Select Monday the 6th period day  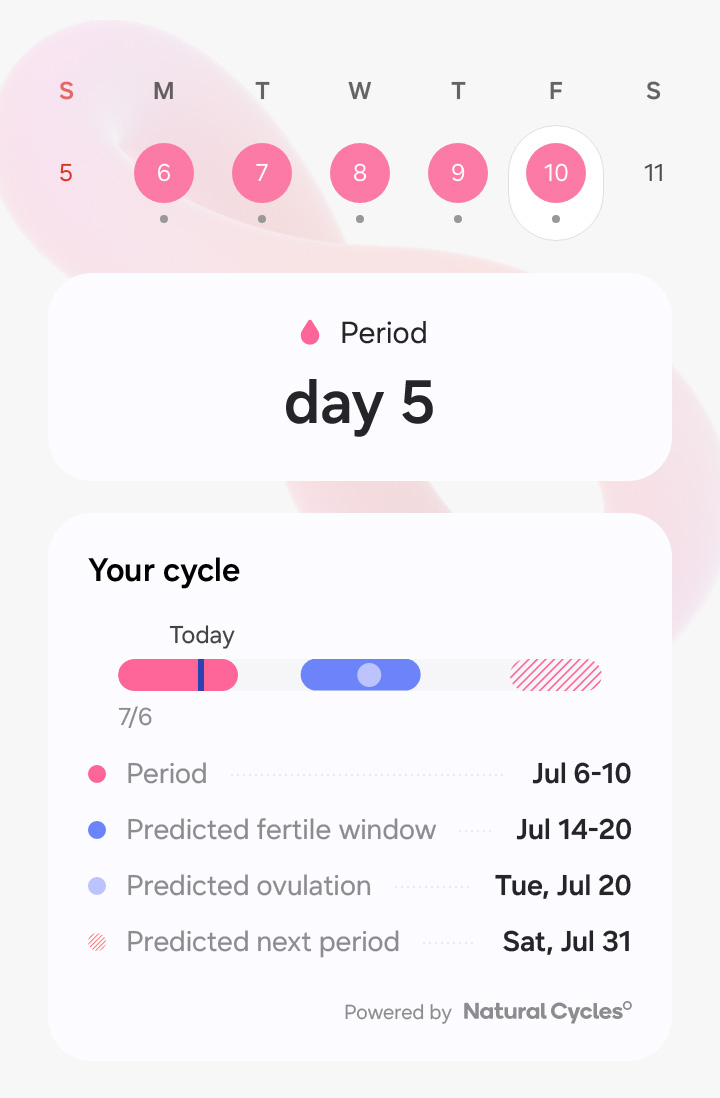[164, 173]
